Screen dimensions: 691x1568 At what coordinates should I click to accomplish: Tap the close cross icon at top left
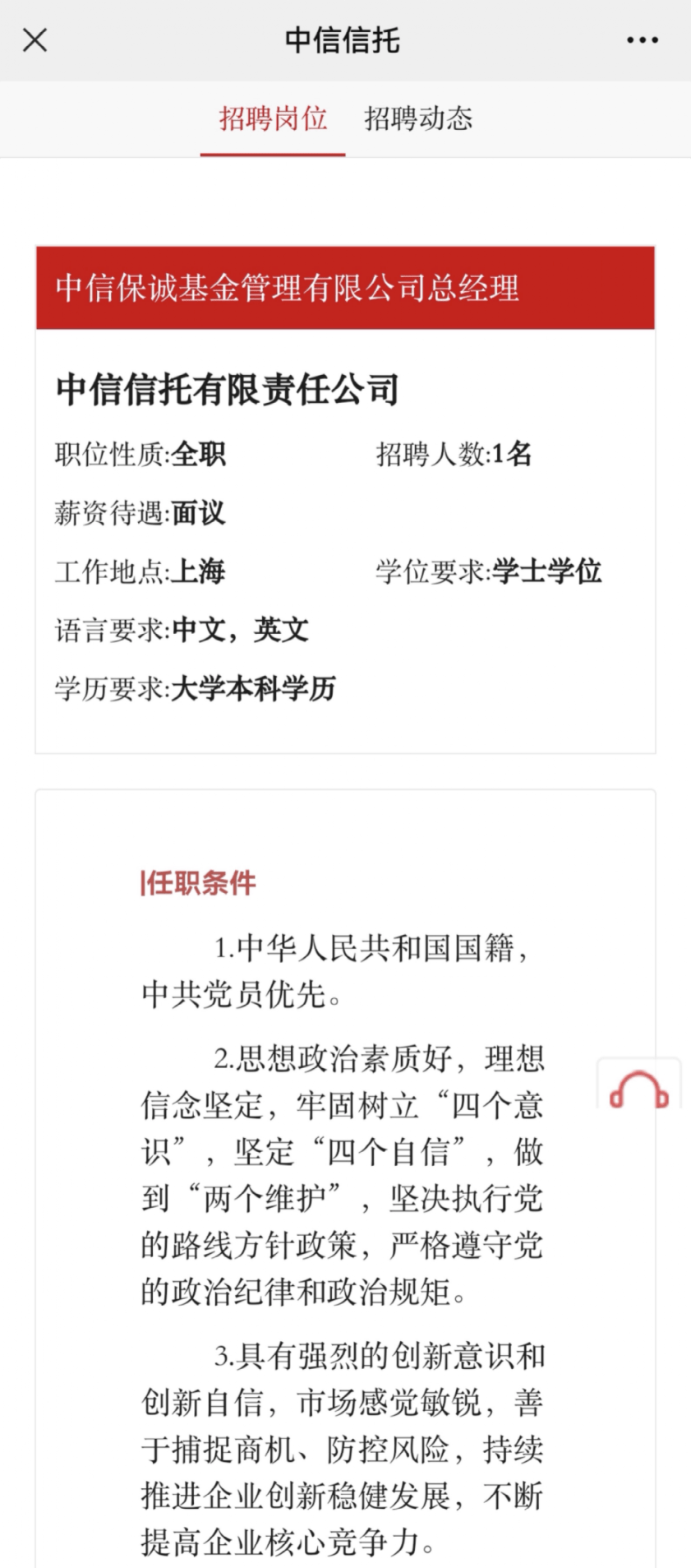point(35,39)
